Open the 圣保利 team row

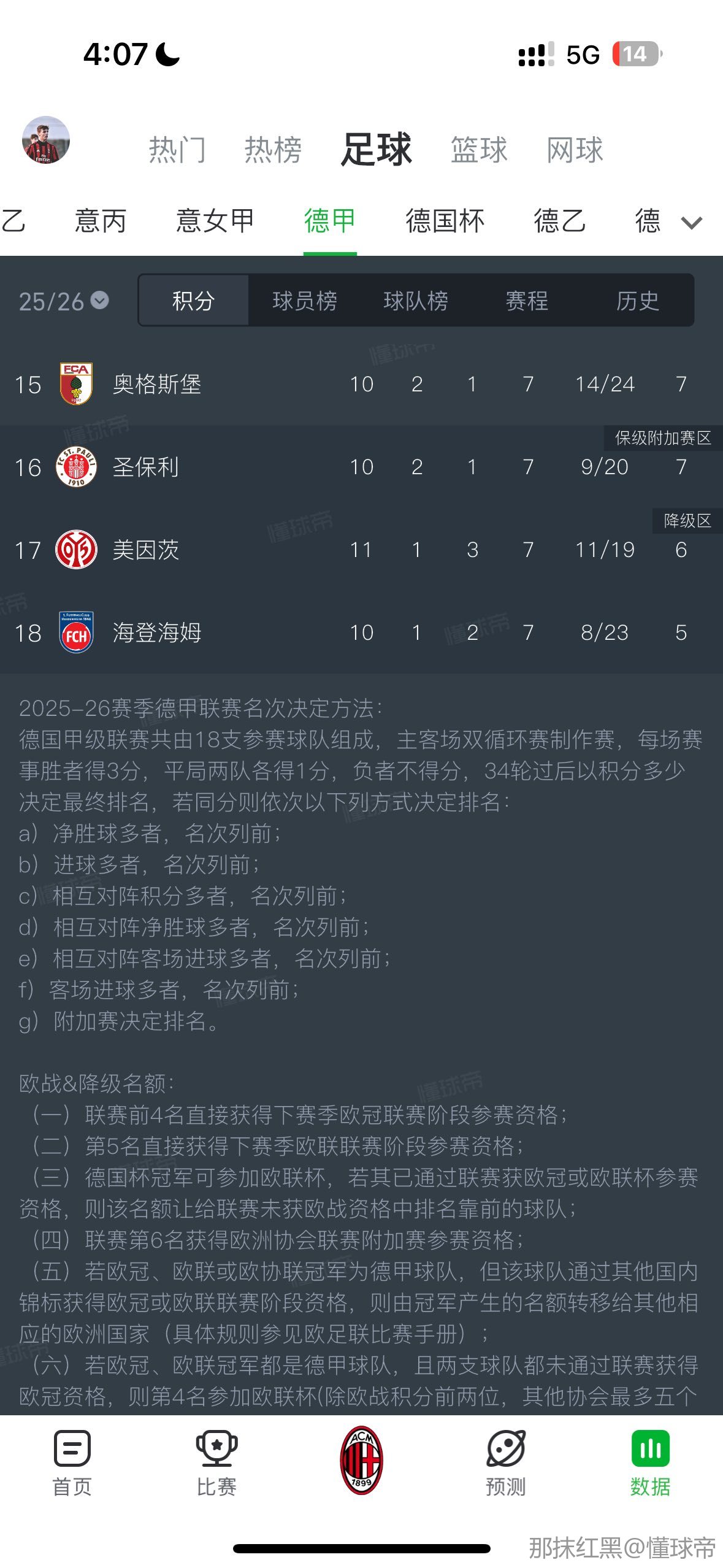point(146,467)
